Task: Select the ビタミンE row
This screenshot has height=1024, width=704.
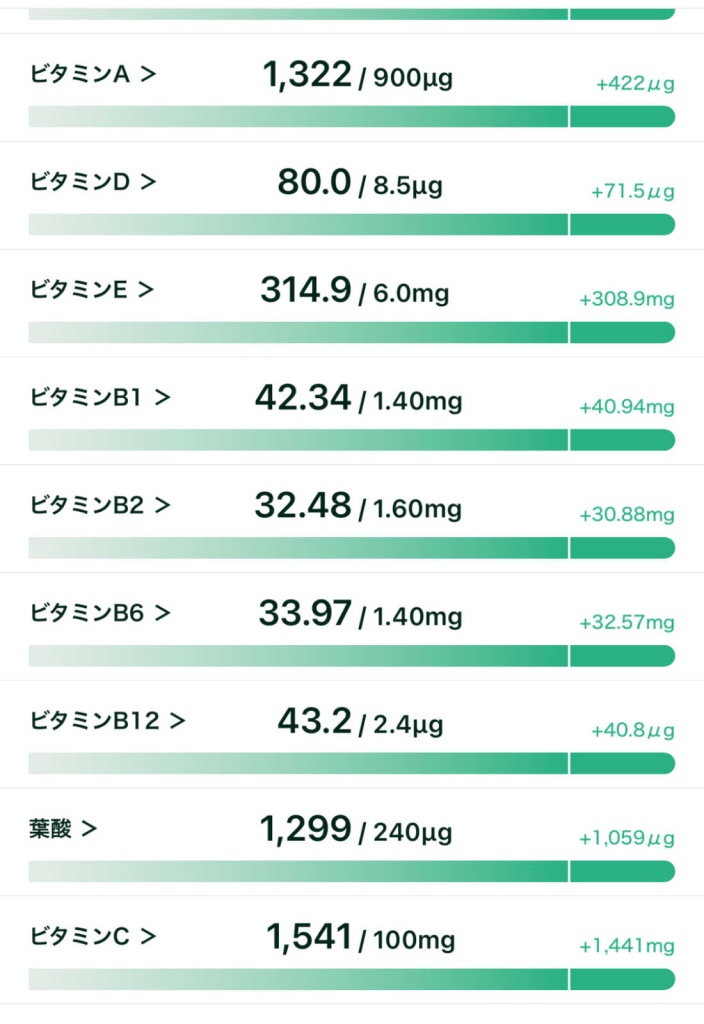Action: (92, 291)
